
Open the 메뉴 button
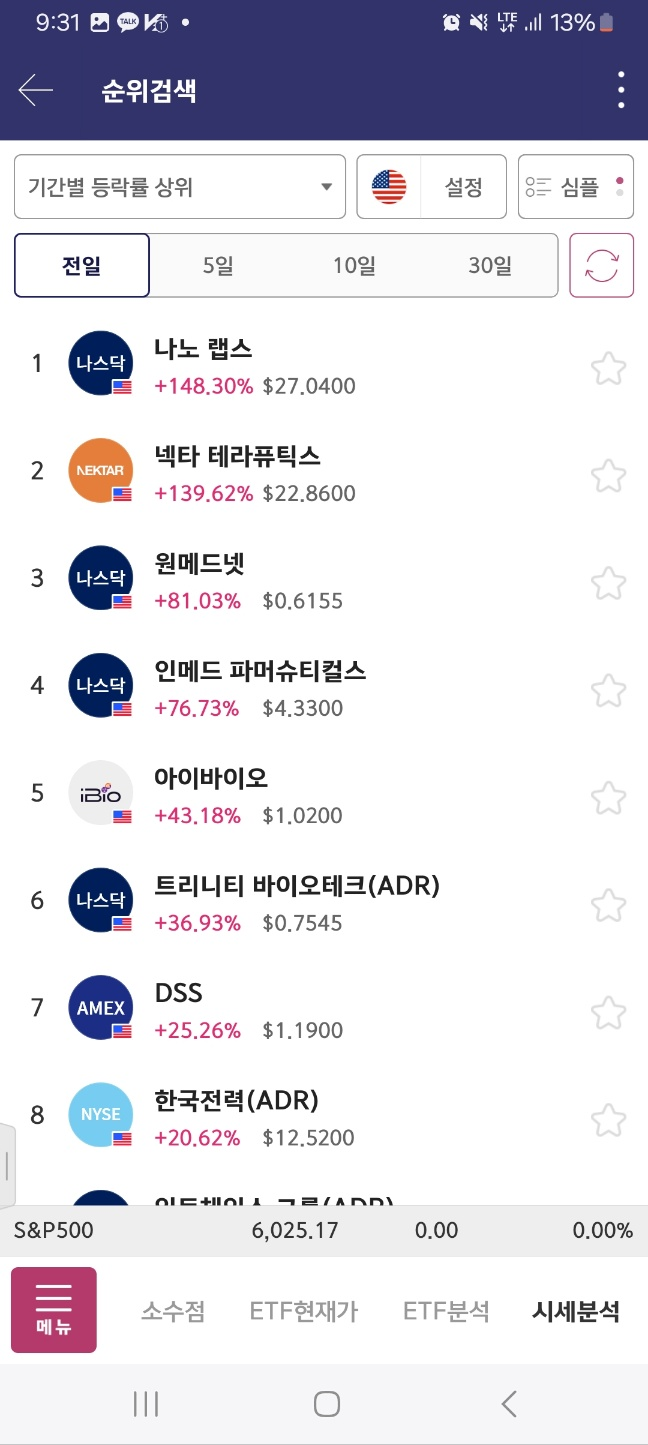[x=54, y=1310]
